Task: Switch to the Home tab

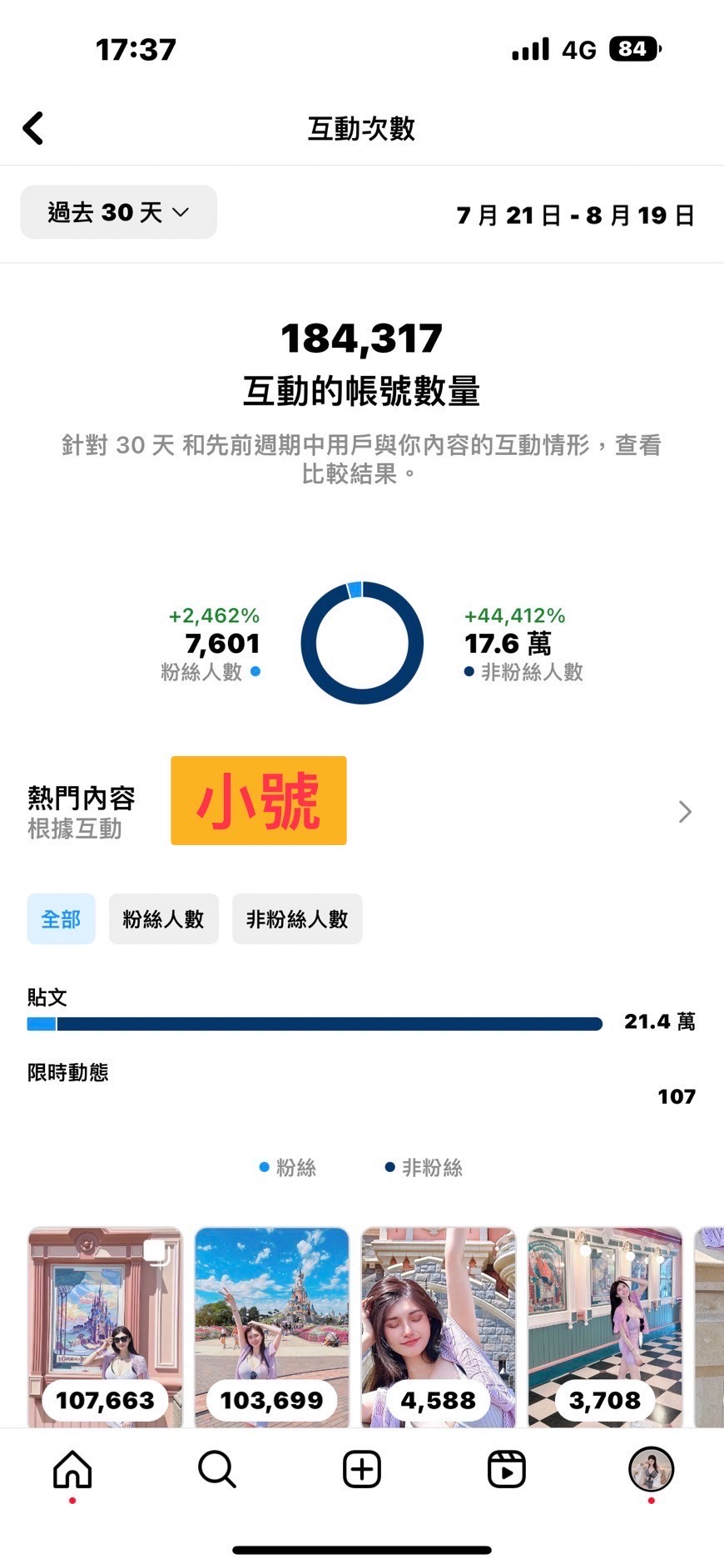Action: tap(72, 1470)
